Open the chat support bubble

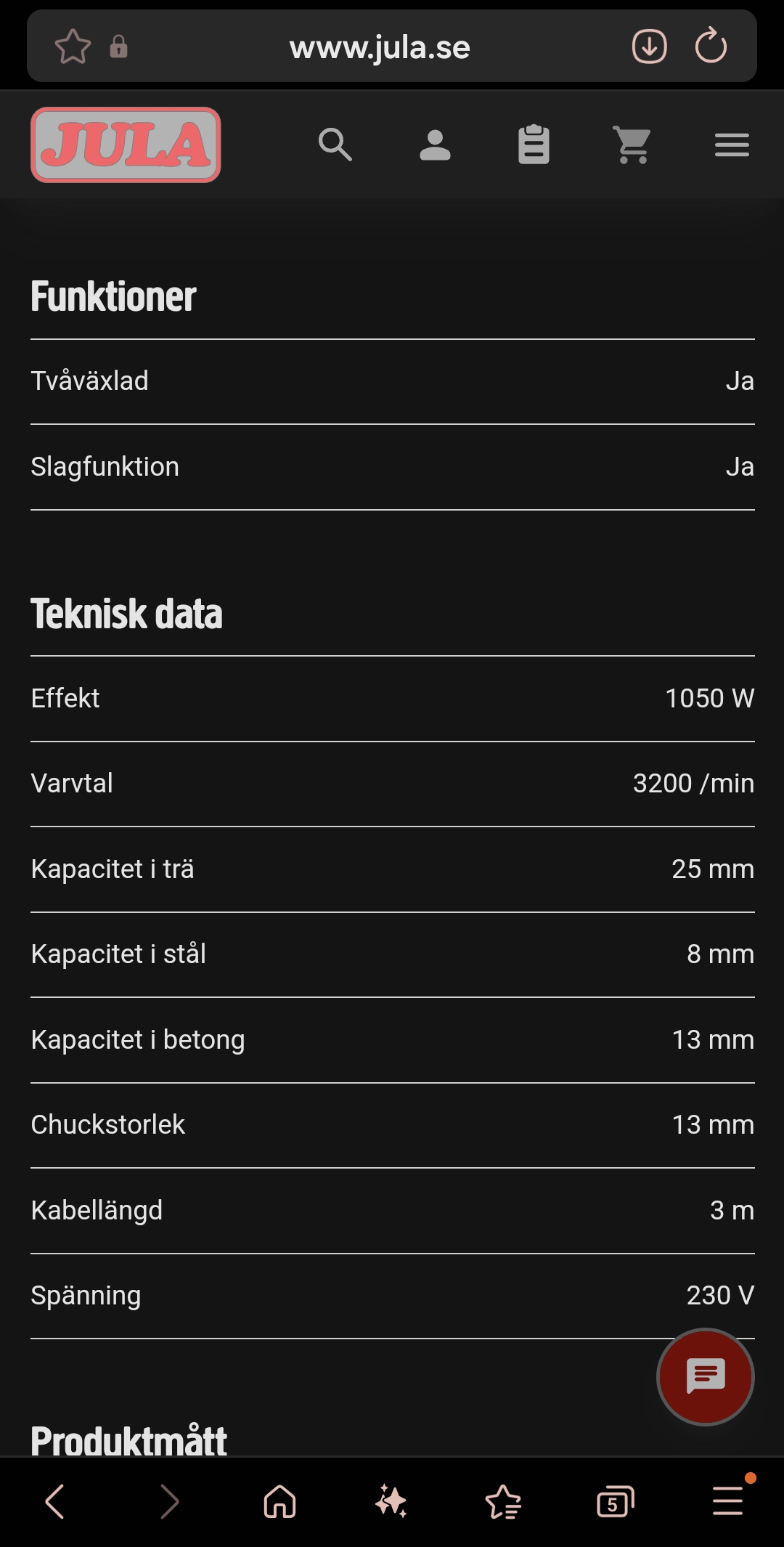coord(705,1376)
